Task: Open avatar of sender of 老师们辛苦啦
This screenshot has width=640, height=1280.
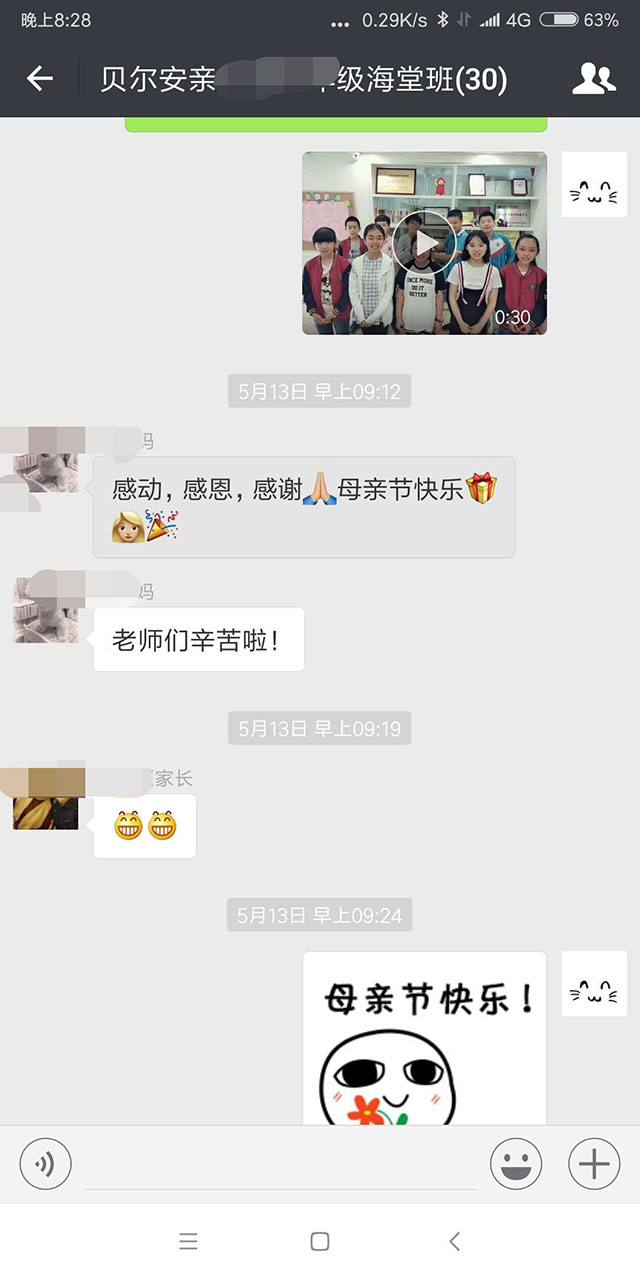Action: (46, 610)
